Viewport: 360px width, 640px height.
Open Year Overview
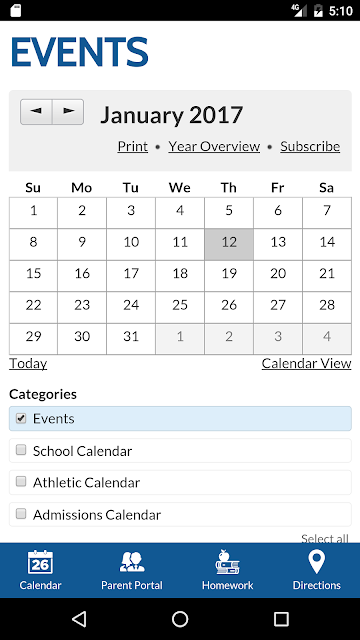(x=214, y=146)
